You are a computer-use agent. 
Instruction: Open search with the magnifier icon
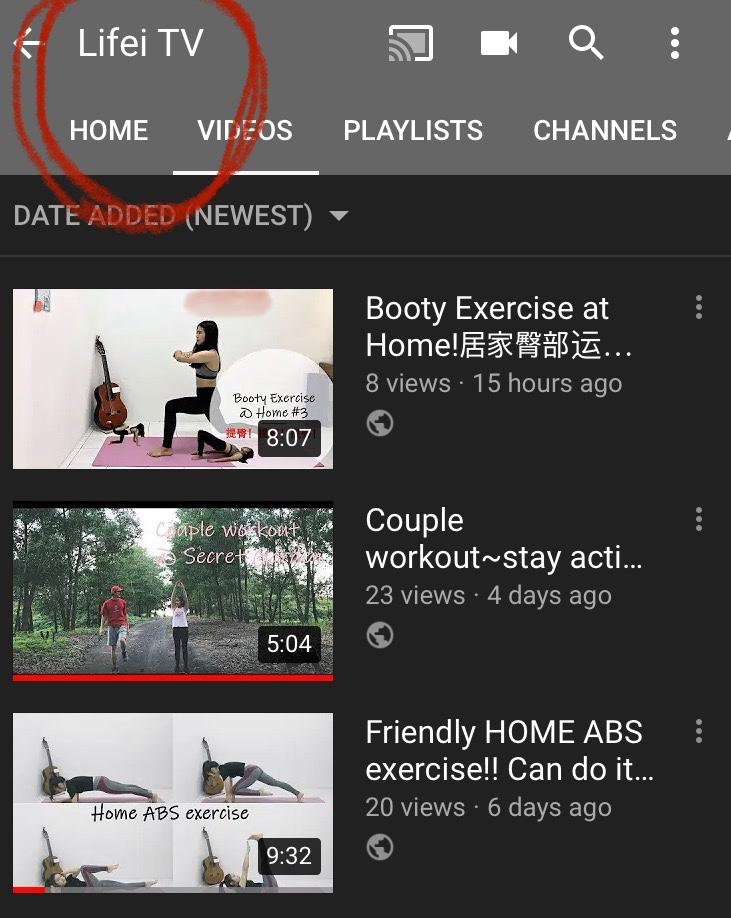tap(586, 43)
